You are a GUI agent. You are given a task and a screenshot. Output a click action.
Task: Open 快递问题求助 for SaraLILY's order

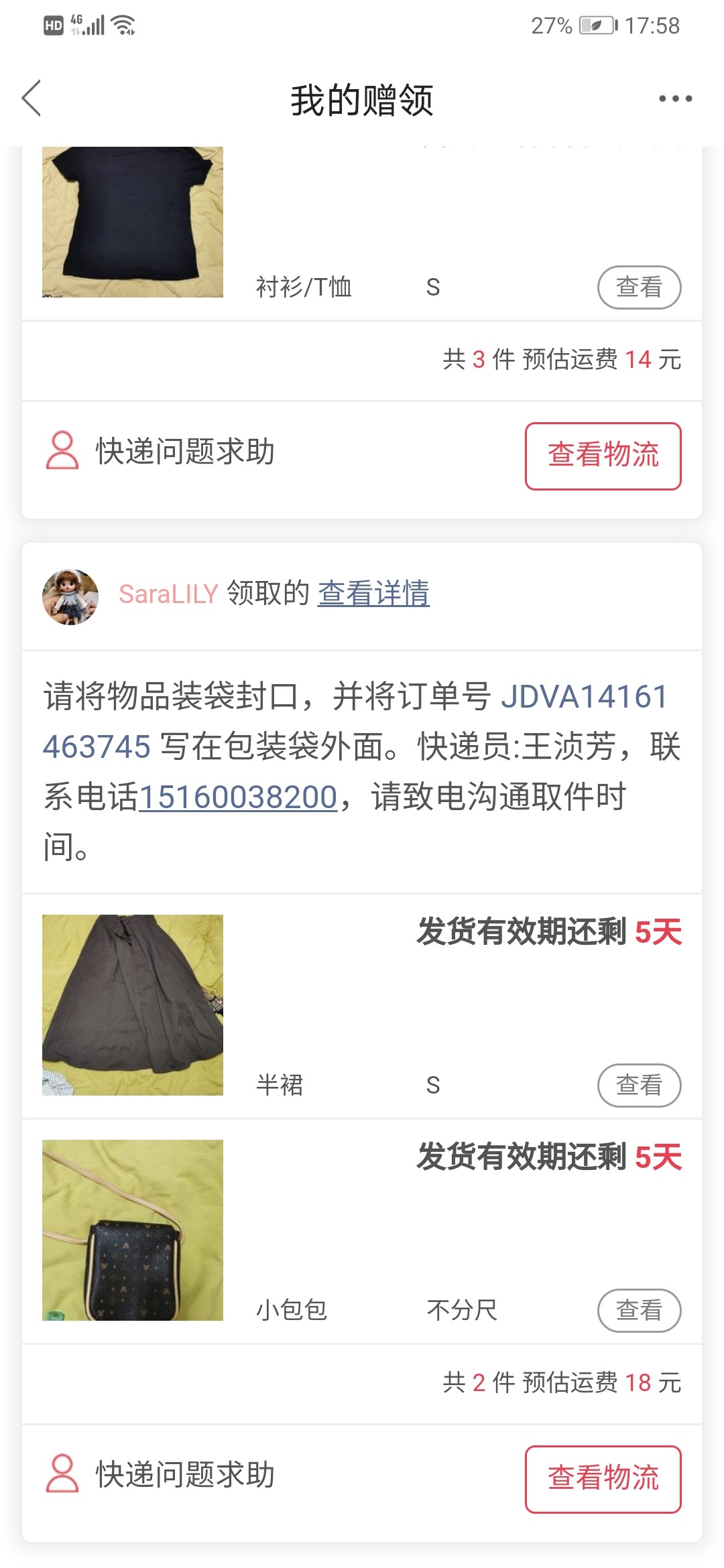click(161, 1474)
